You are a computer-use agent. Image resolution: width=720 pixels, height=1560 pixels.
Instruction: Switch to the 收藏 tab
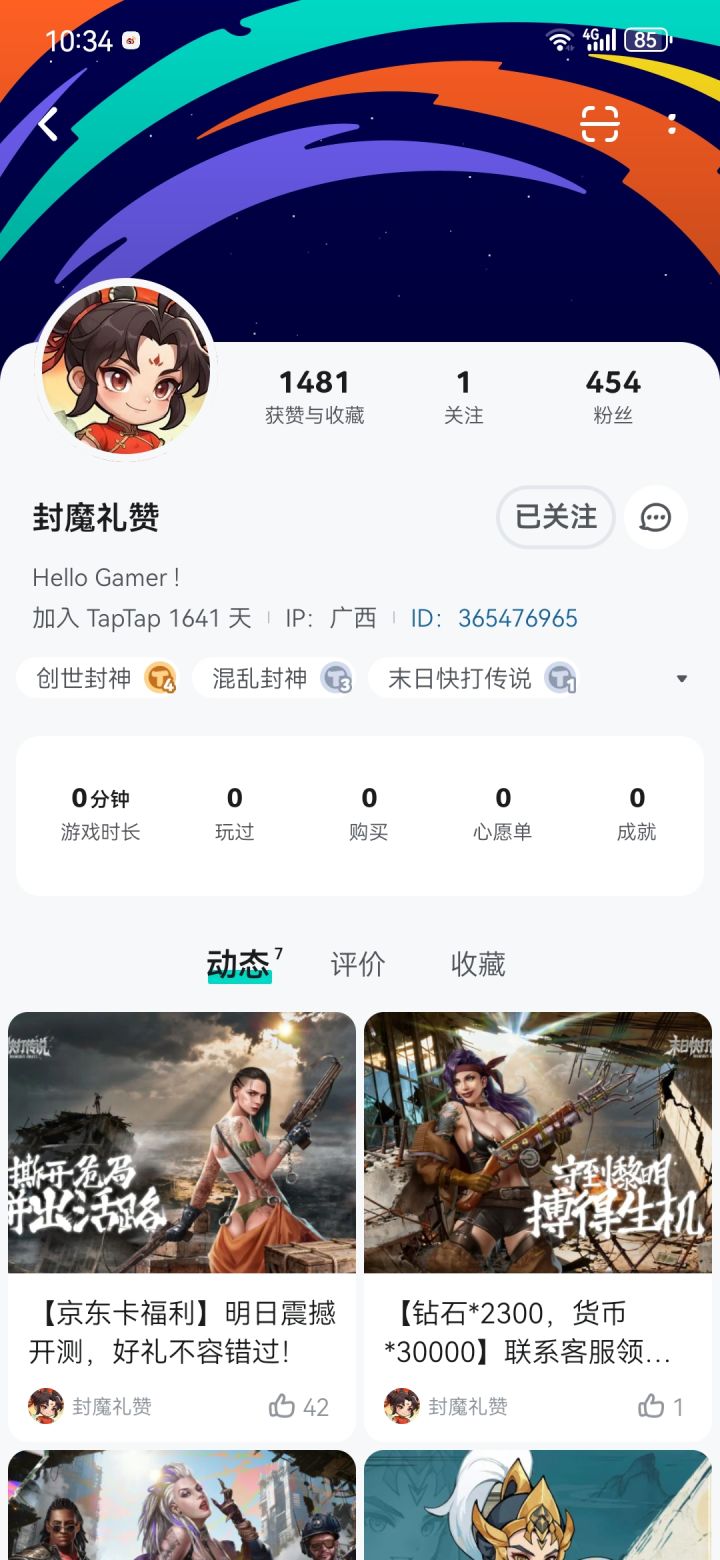(478, 964)
